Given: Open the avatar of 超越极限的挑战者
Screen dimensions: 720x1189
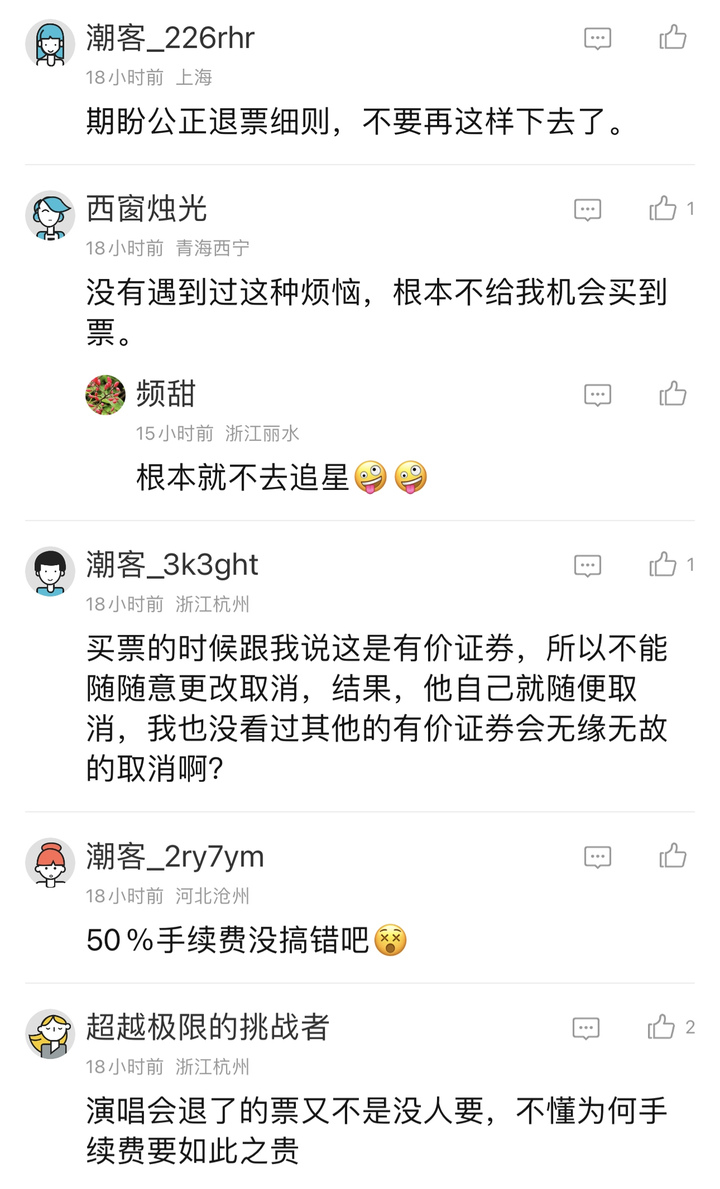Looking at the screenshot, I should pos(50,1033).
